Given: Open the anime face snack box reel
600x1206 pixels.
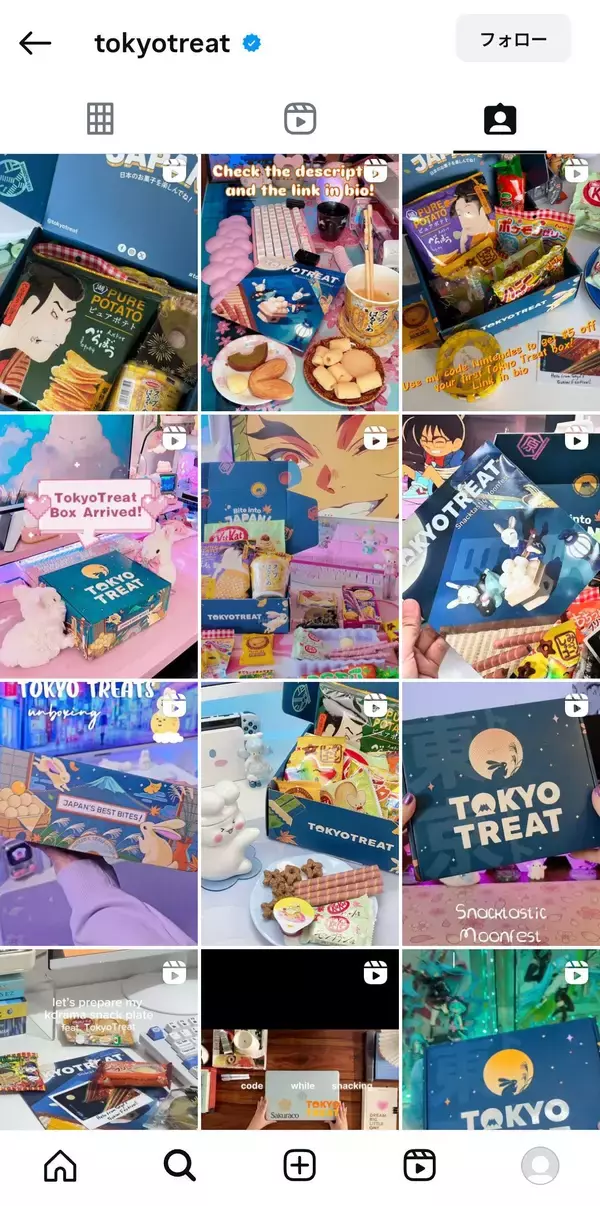Looking at the screenshot, I should (x=299, y=546).
